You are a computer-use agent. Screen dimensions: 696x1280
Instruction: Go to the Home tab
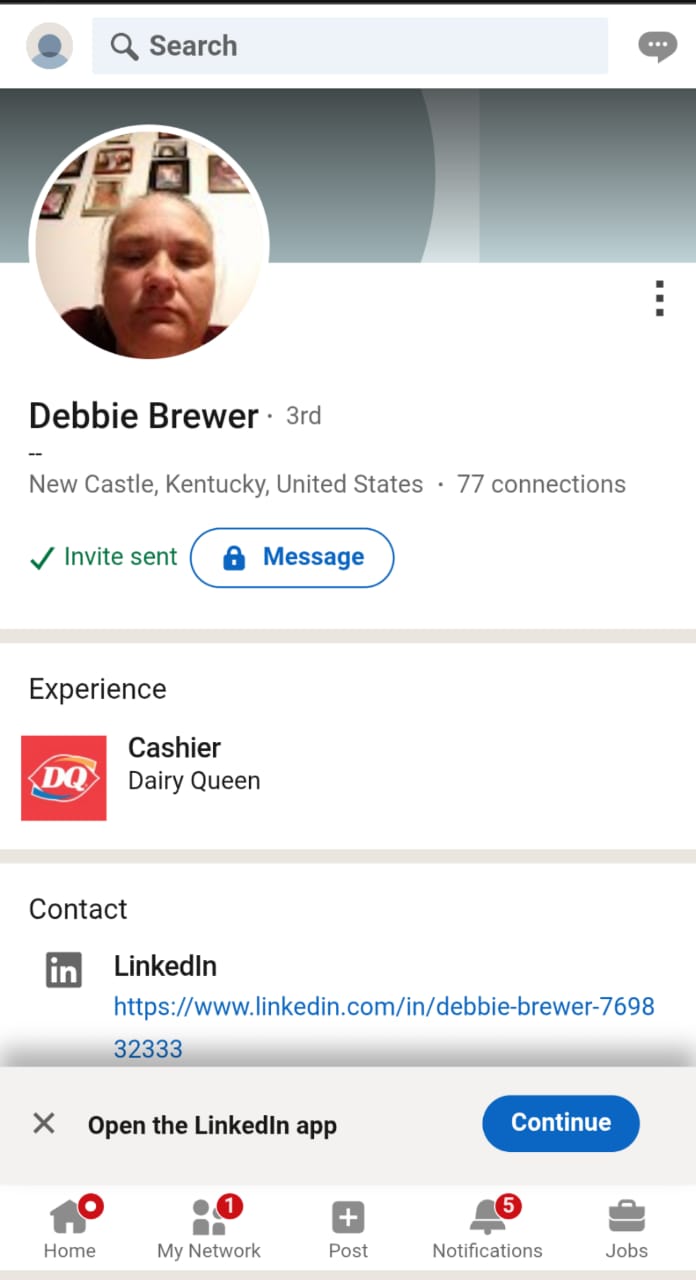coord(70,1228)
